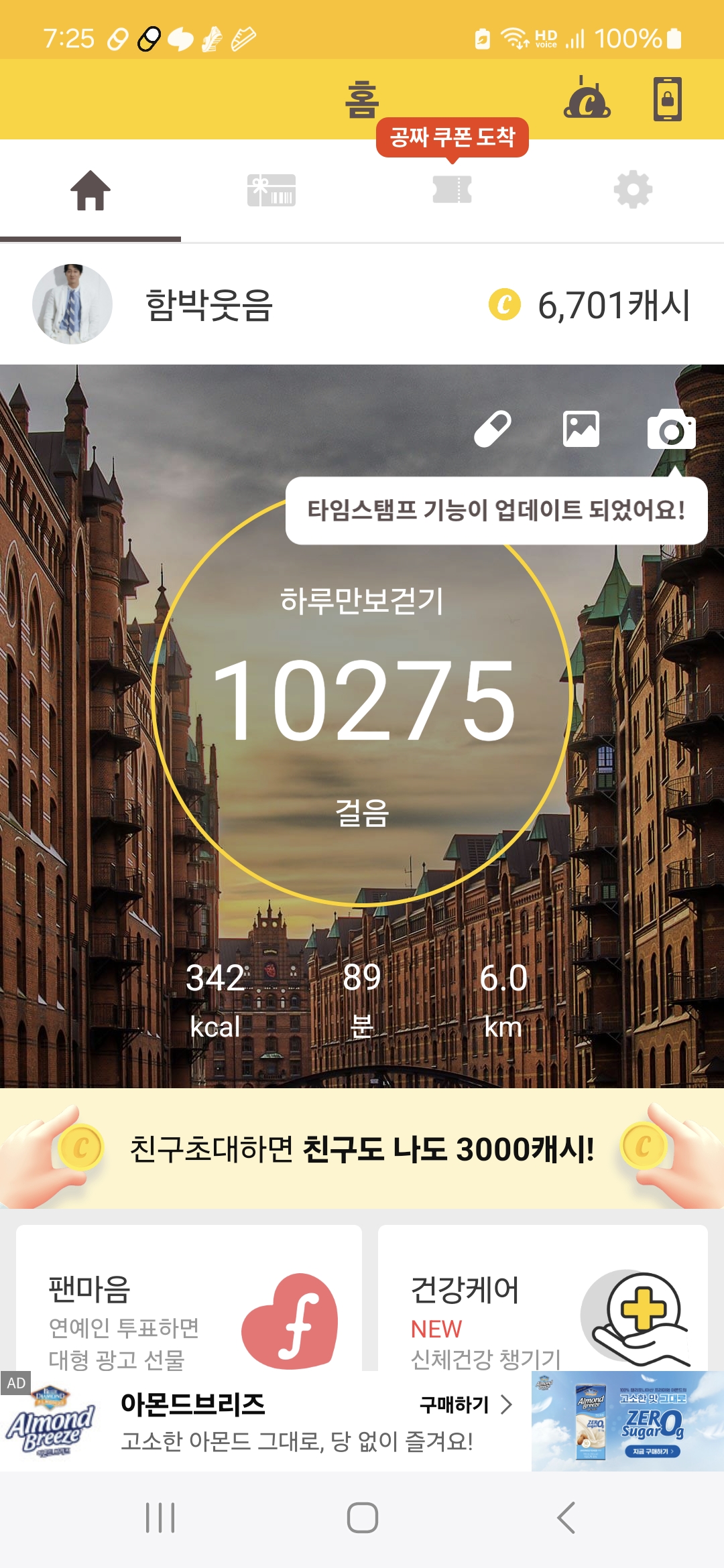
Task: Open the 건강케어 card
Action: [543, 1298]
